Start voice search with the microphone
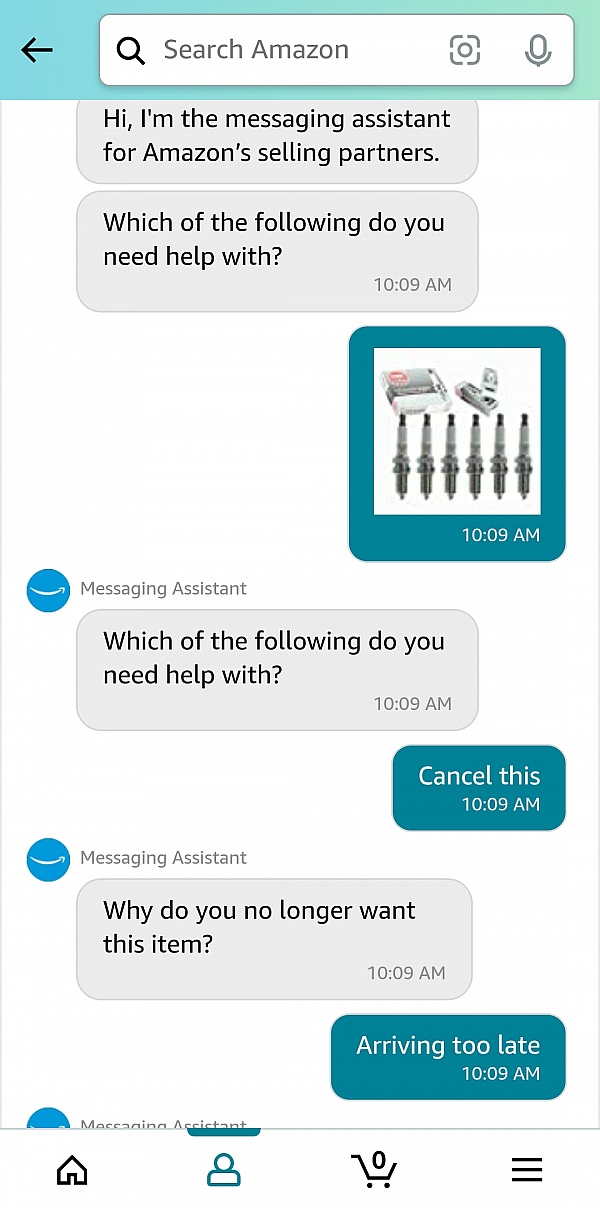The height and width of the screenshot is (1208, 600). [538, 50]
